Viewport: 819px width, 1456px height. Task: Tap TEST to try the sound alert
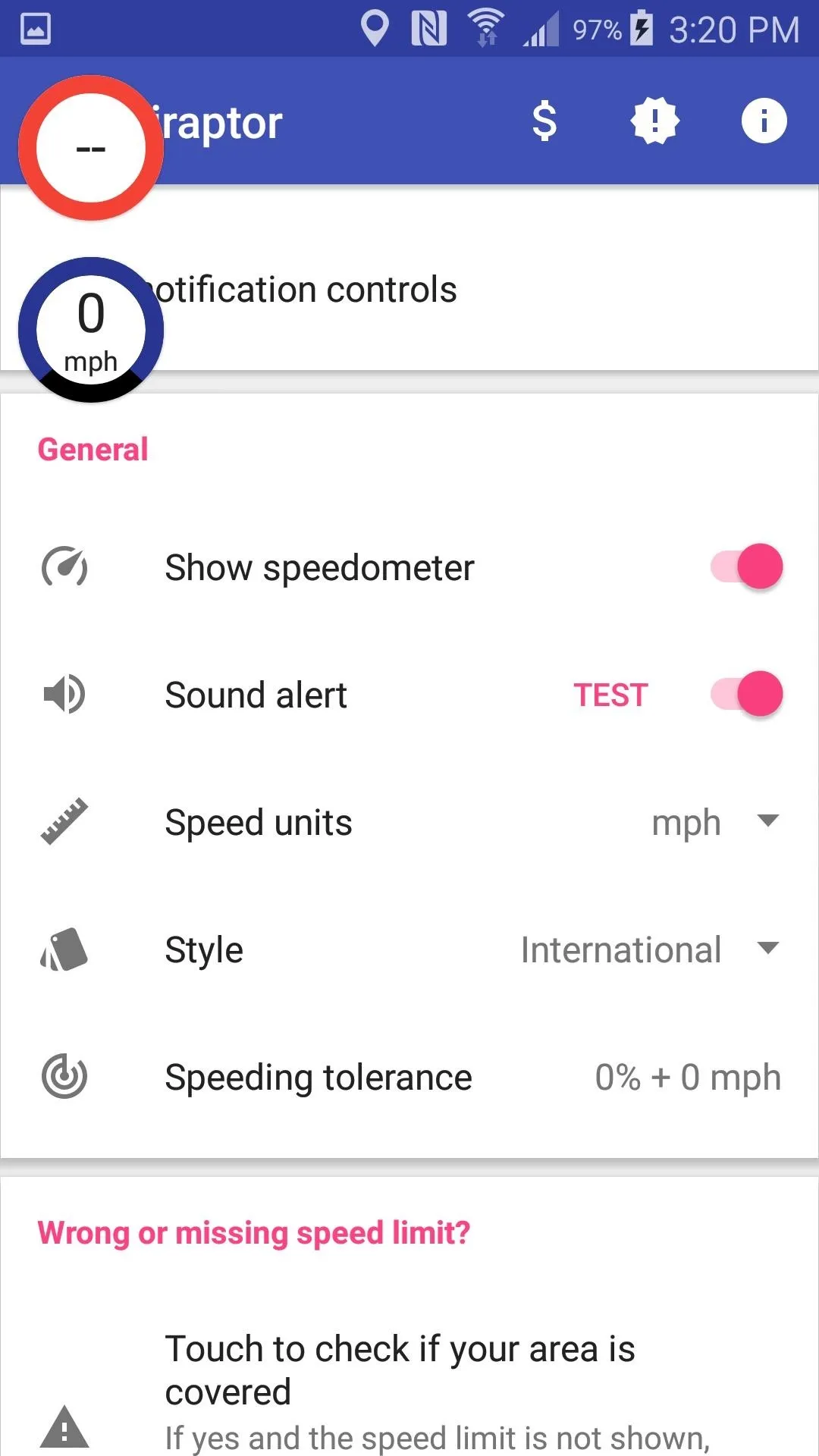point(611,695)
